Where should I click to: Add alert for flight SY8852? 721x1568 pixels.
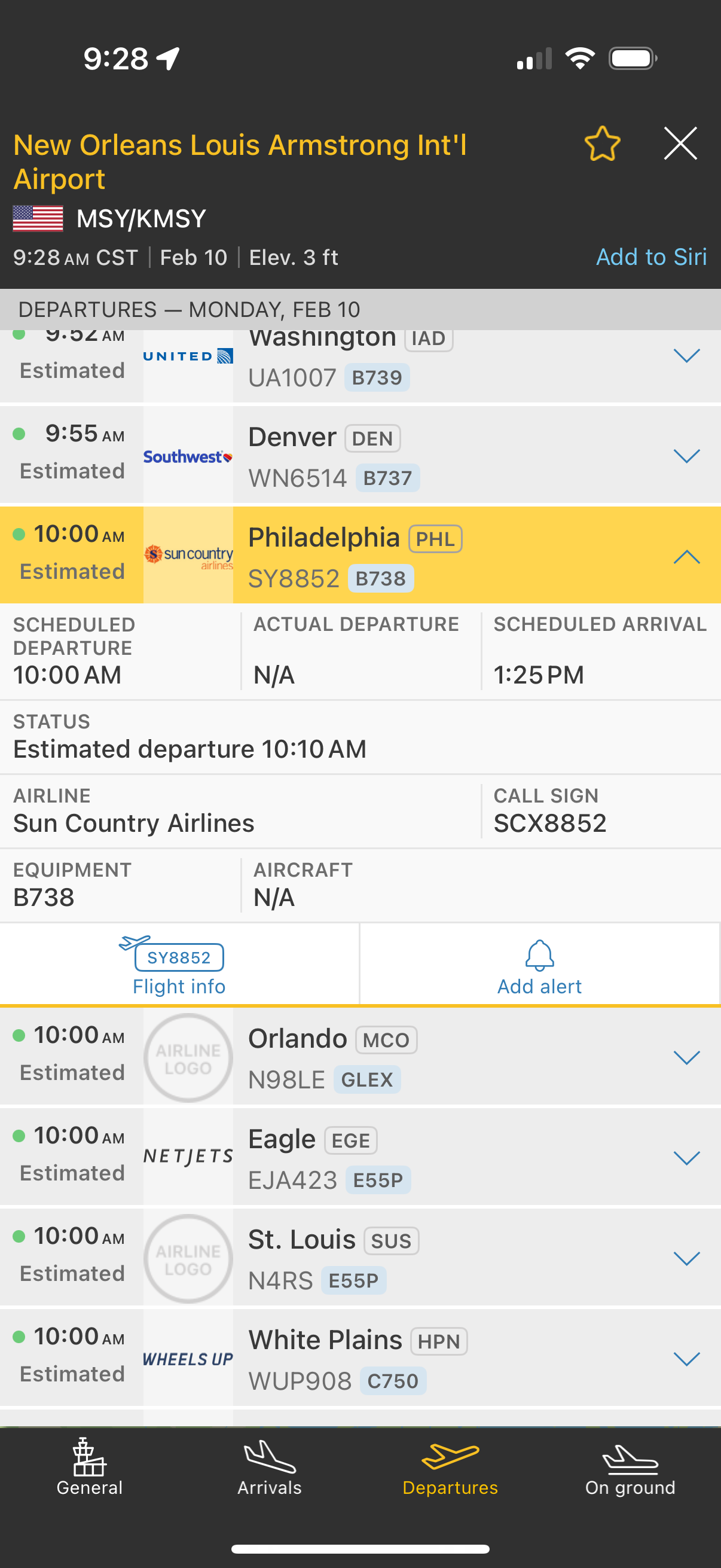coord(539,965)
